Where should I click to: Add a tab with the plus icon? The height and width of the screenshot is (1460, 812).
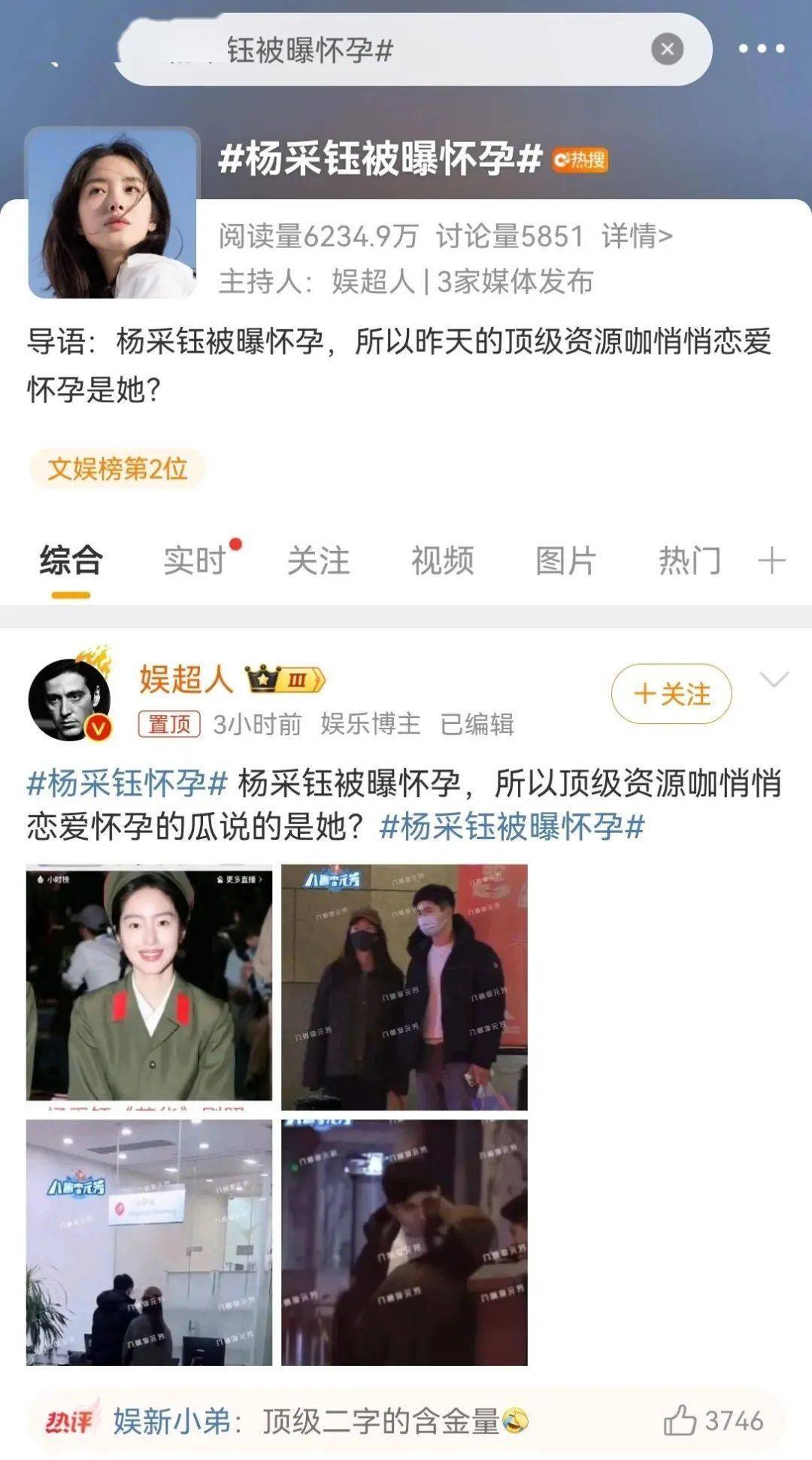tap(772, 561)
